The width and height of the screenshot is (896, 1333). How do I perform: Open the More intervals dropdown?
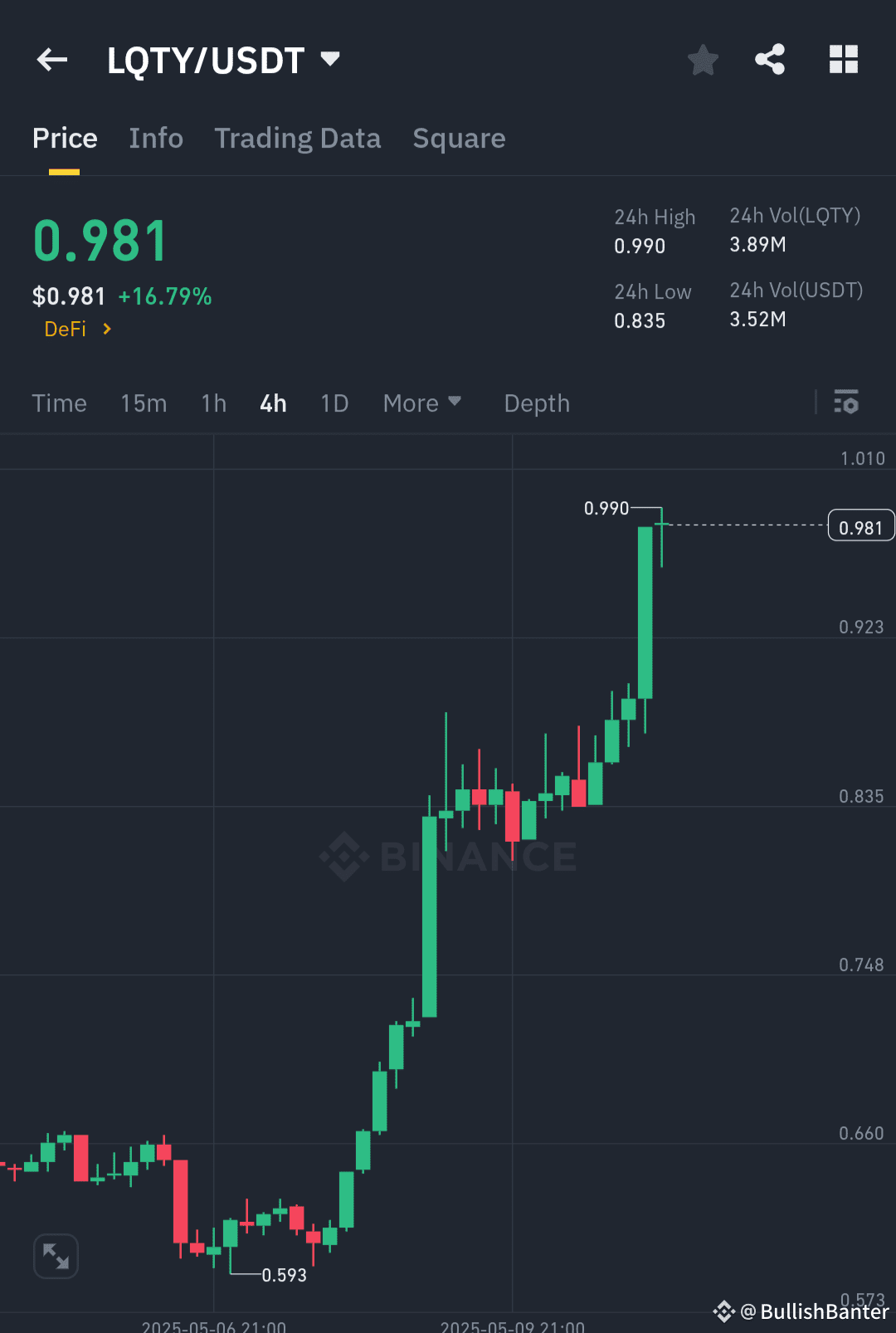pyautogui.click(x=422, y=403)
